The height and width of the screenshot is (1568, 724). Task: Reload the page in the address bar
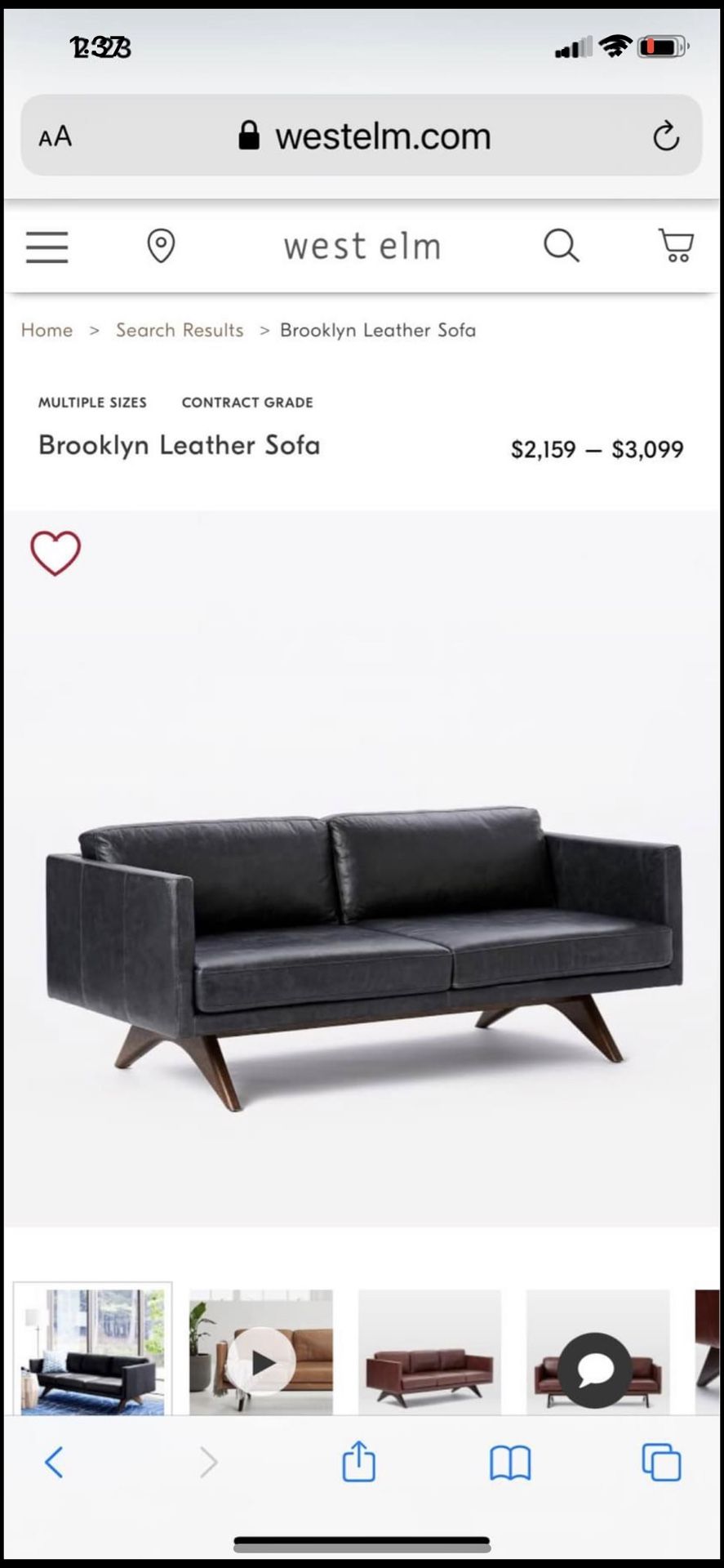[666, 136]
